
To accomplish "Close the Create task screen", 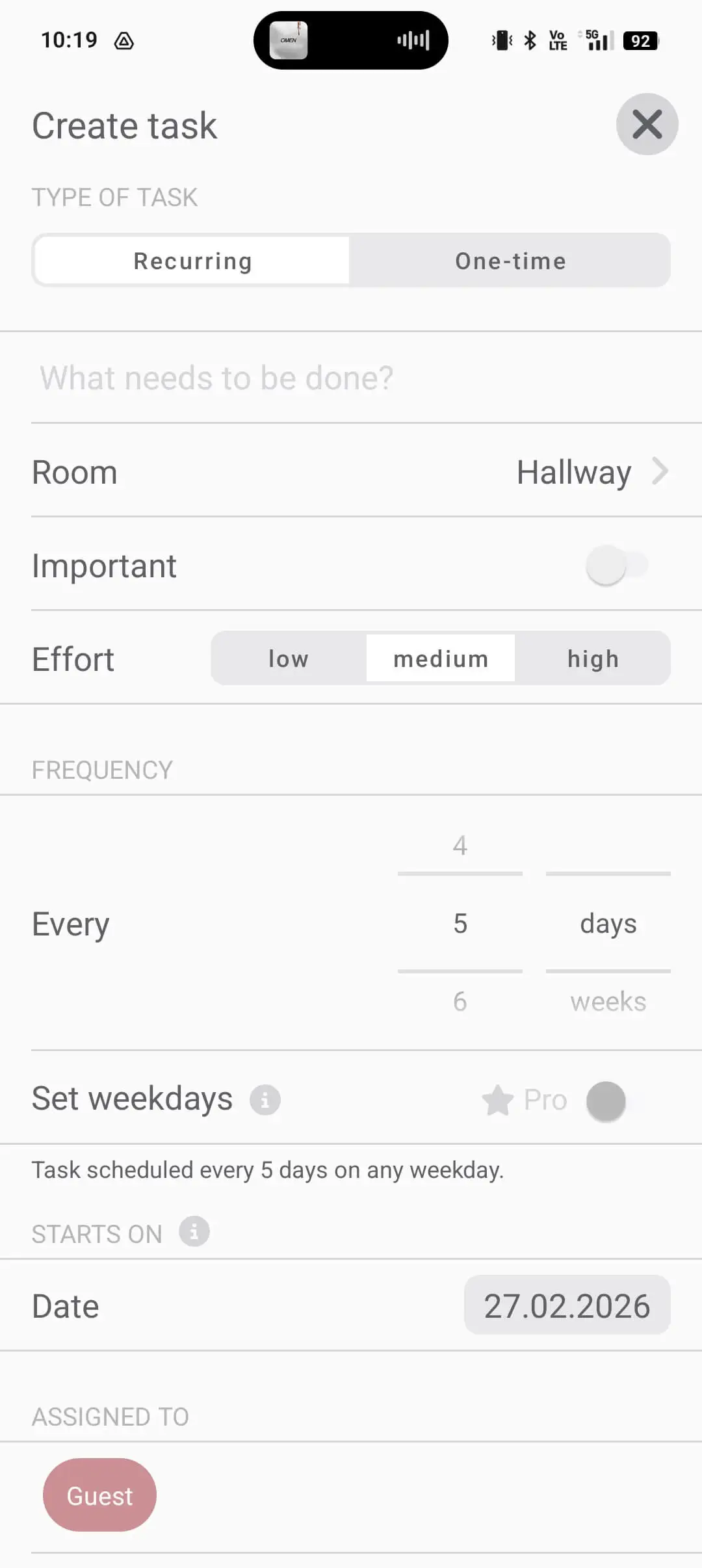I will coord(647,124).
